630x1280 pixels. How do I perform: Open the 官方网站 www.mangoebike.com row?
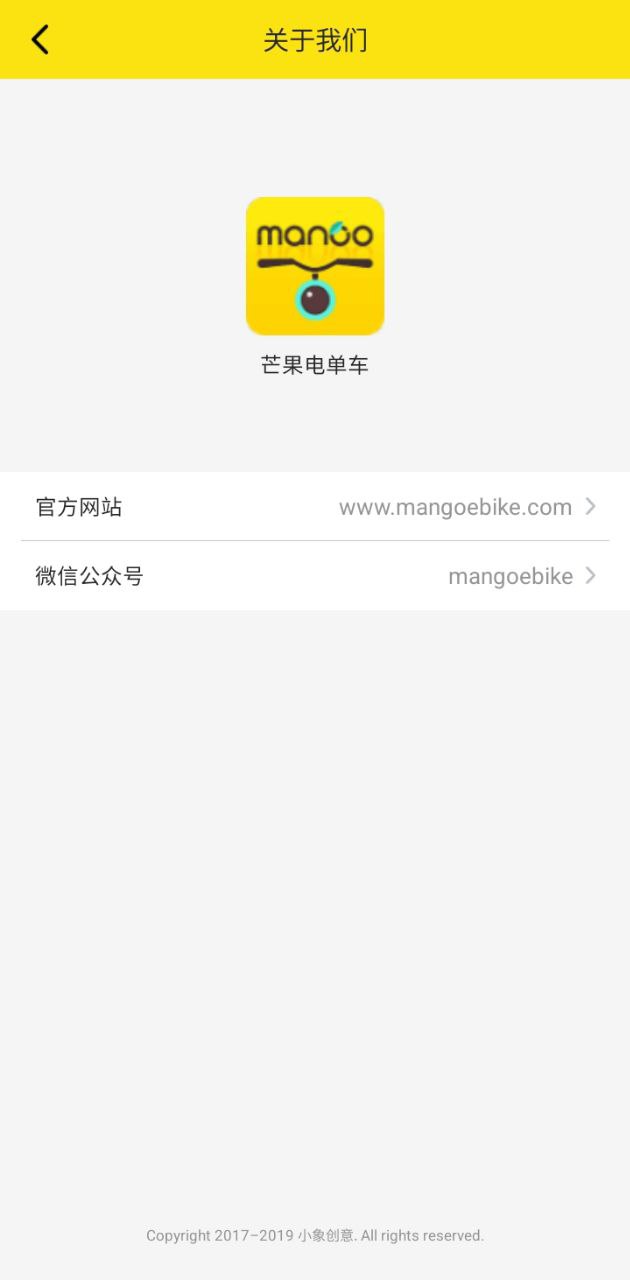[315, 507]
